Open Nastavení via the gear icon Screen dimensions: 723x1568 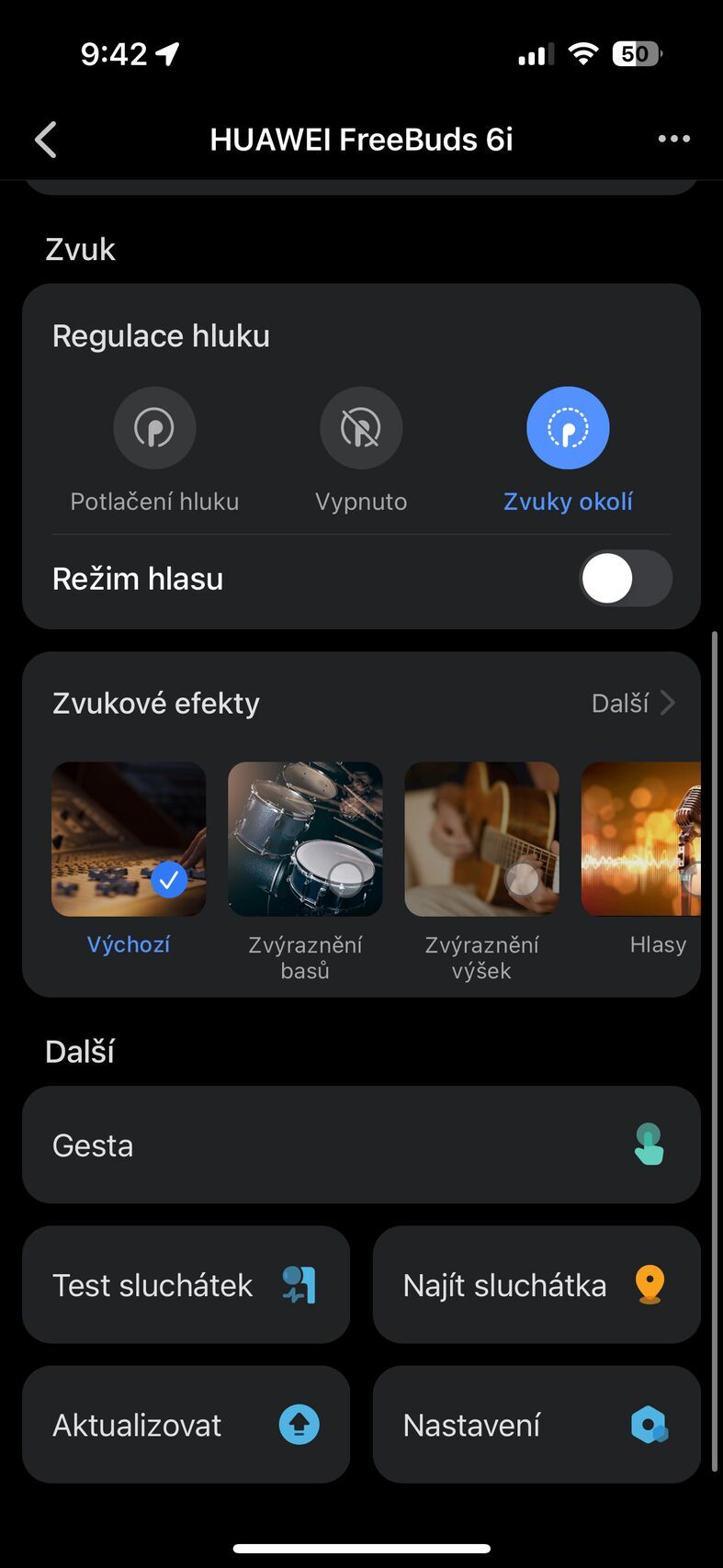(x=650, y=1425)
